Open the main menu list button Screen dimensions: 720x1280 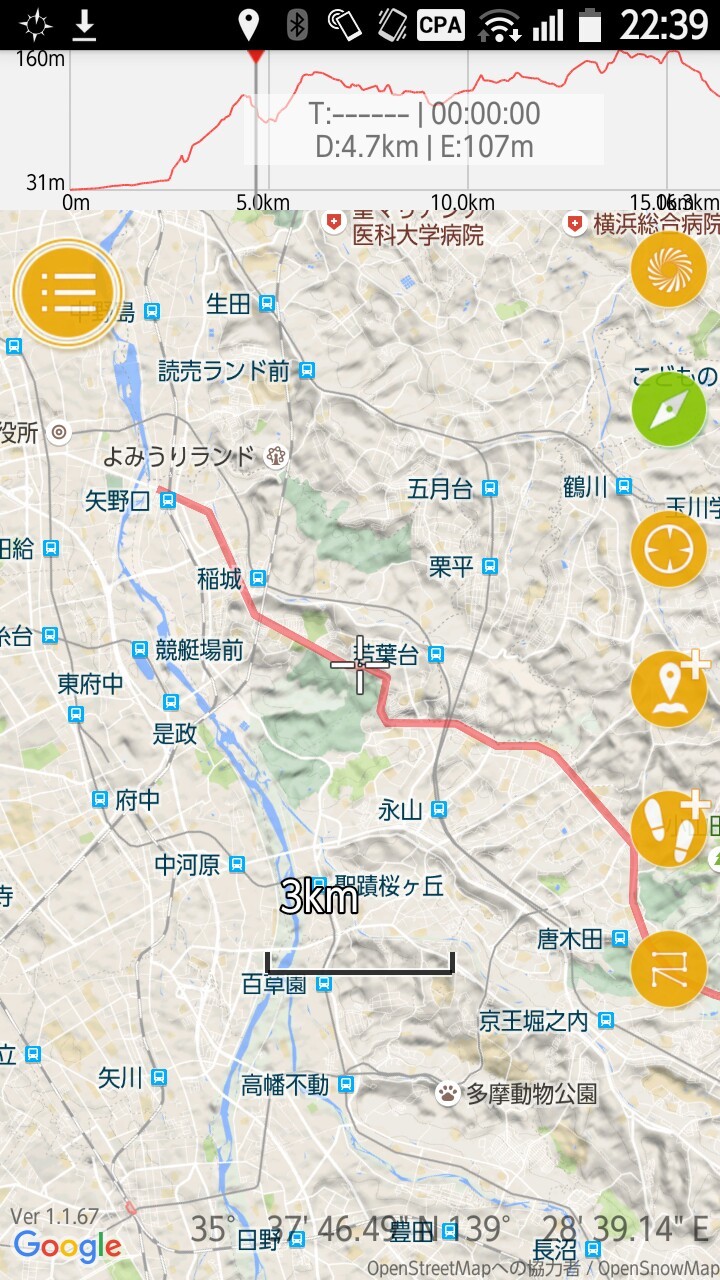68,292
